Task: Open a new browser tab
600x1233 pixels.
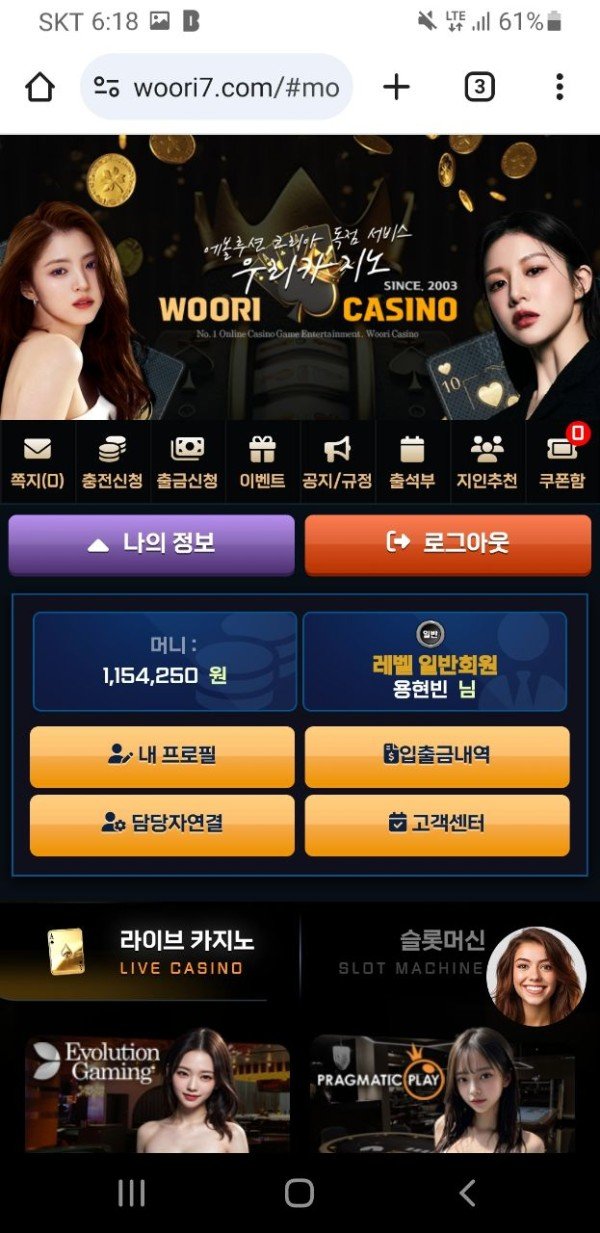Action: click(x=396, y=88)
